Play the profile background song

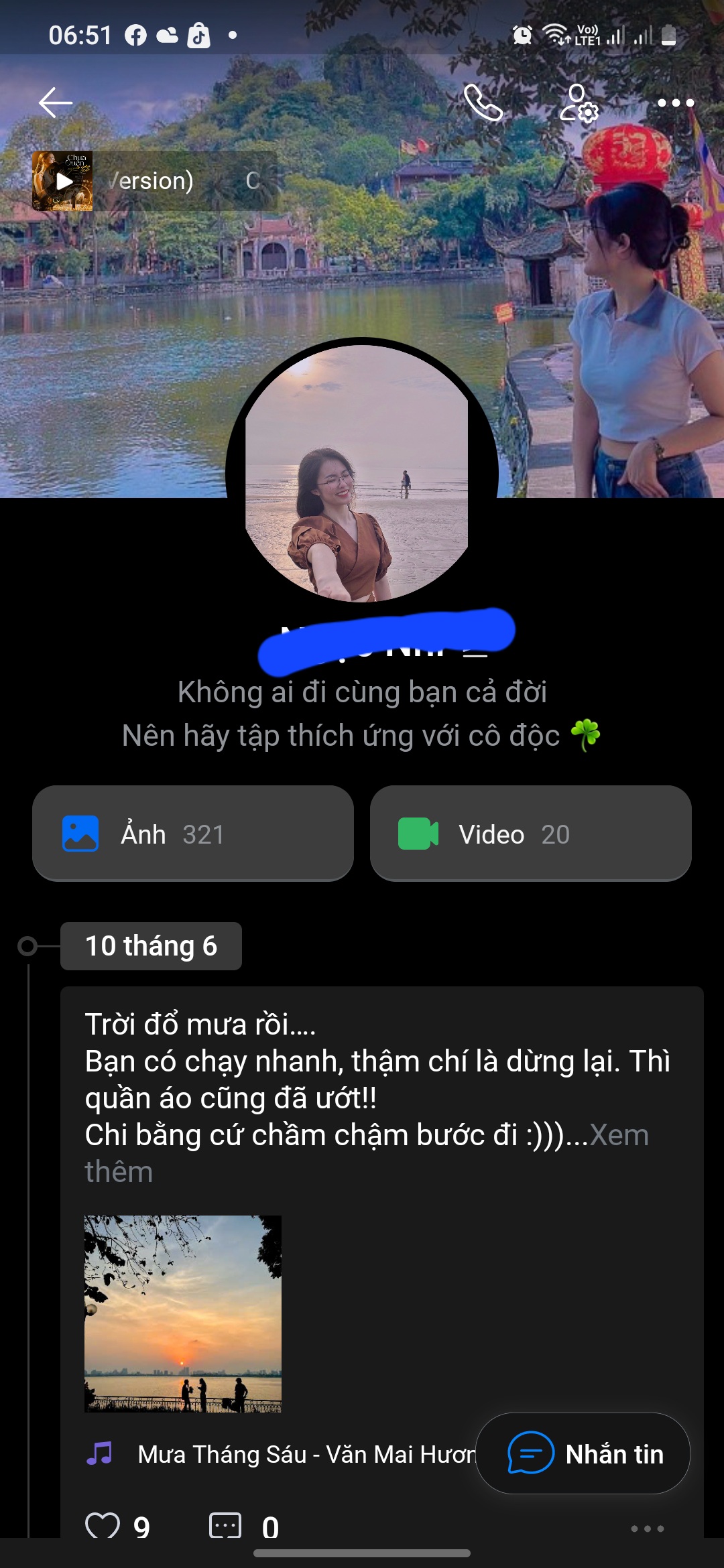coord(63,181)
